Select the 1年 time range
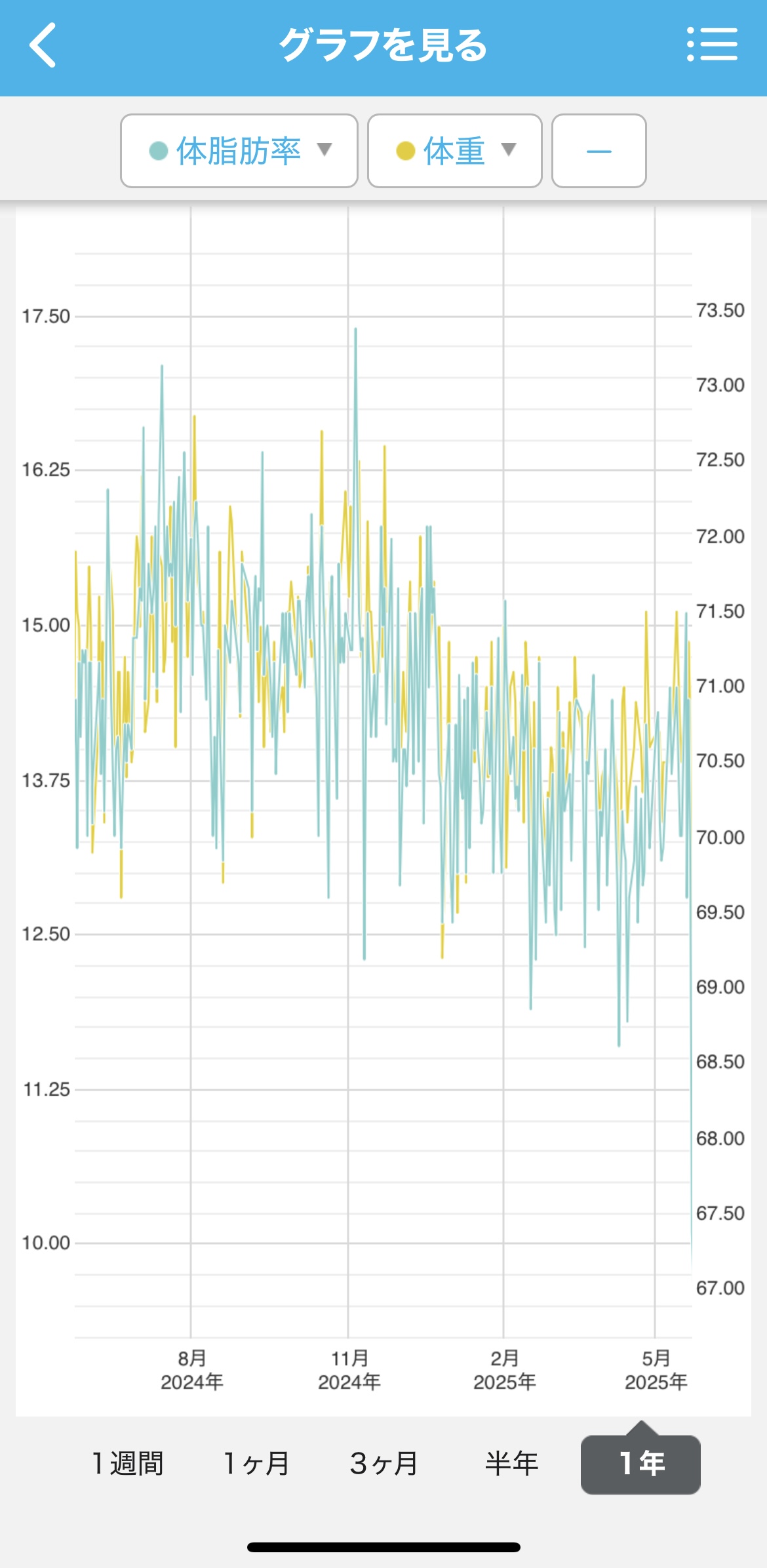The height and width of the screenshot is (1568, 767). [x=640, y=1464]
